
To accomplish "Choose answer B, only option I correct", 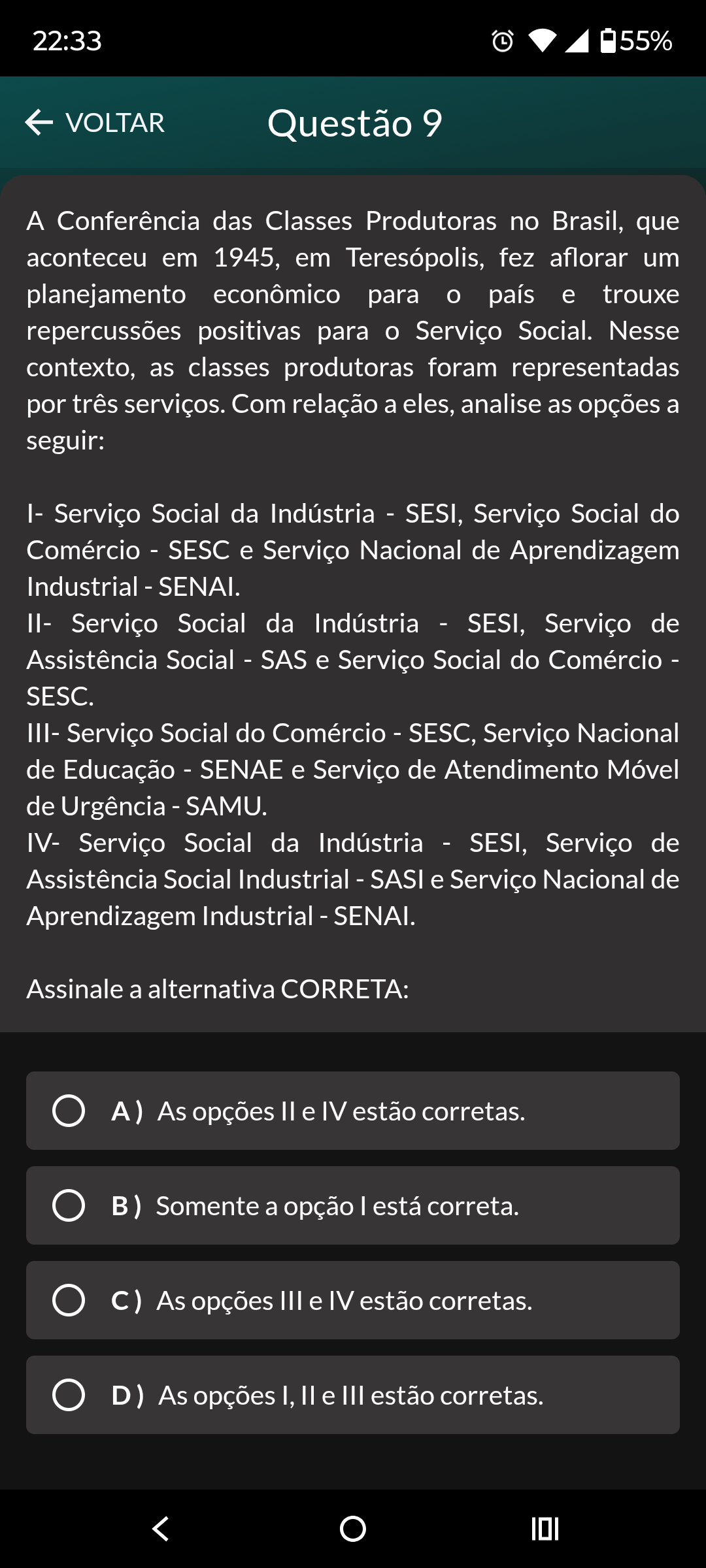I will point(353,1205).
